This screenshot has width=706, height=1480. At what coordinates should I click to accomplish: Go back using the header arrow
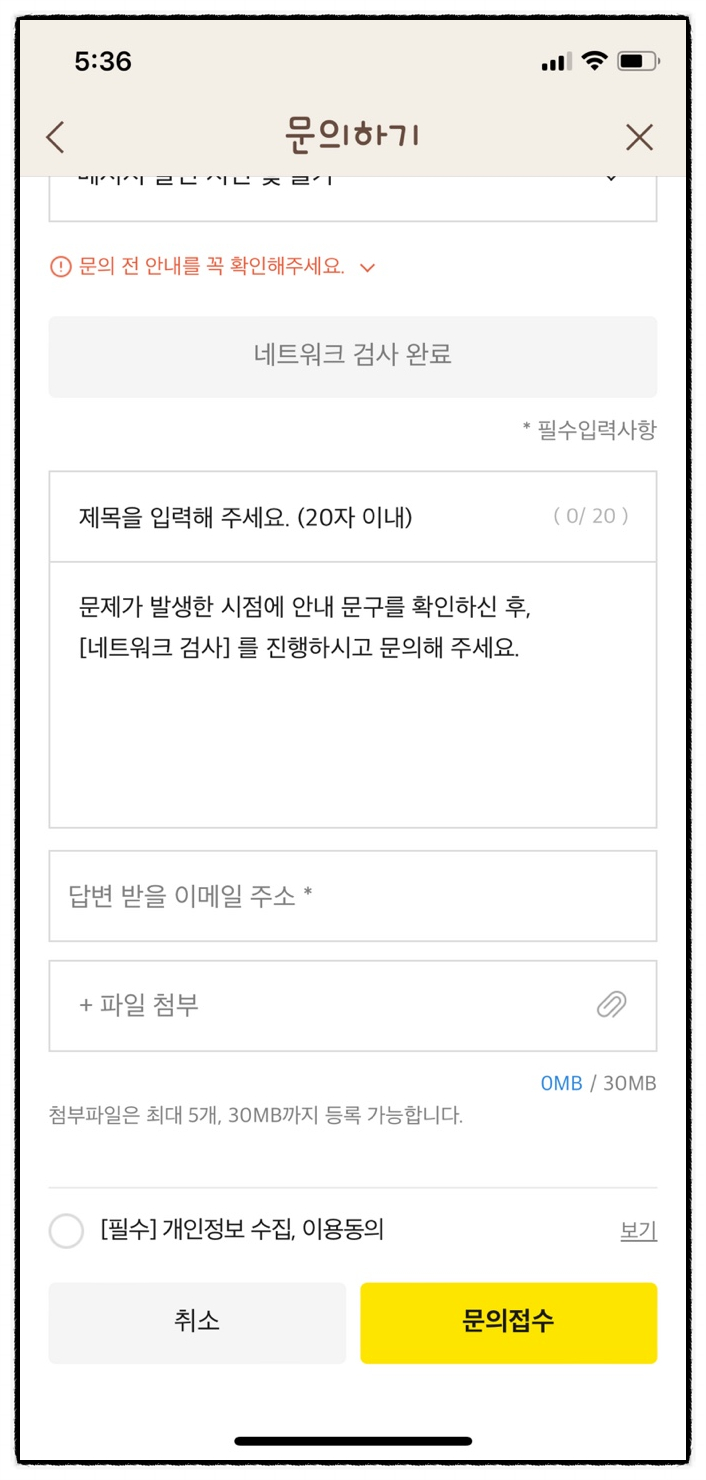click(x=56, y=137)
